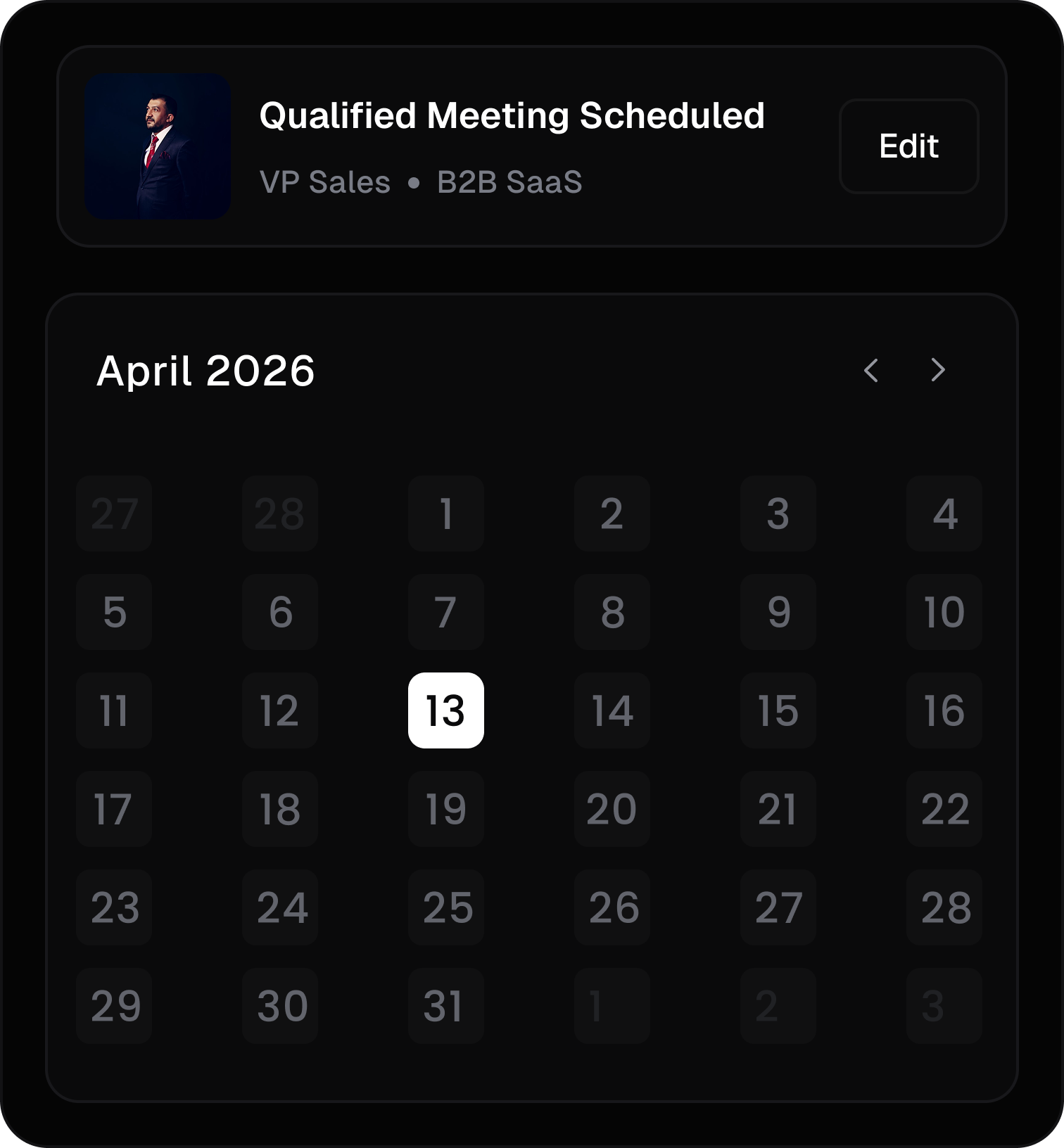
Task: Select April 30 at month's end
Action: click(x=279, y=1007)
